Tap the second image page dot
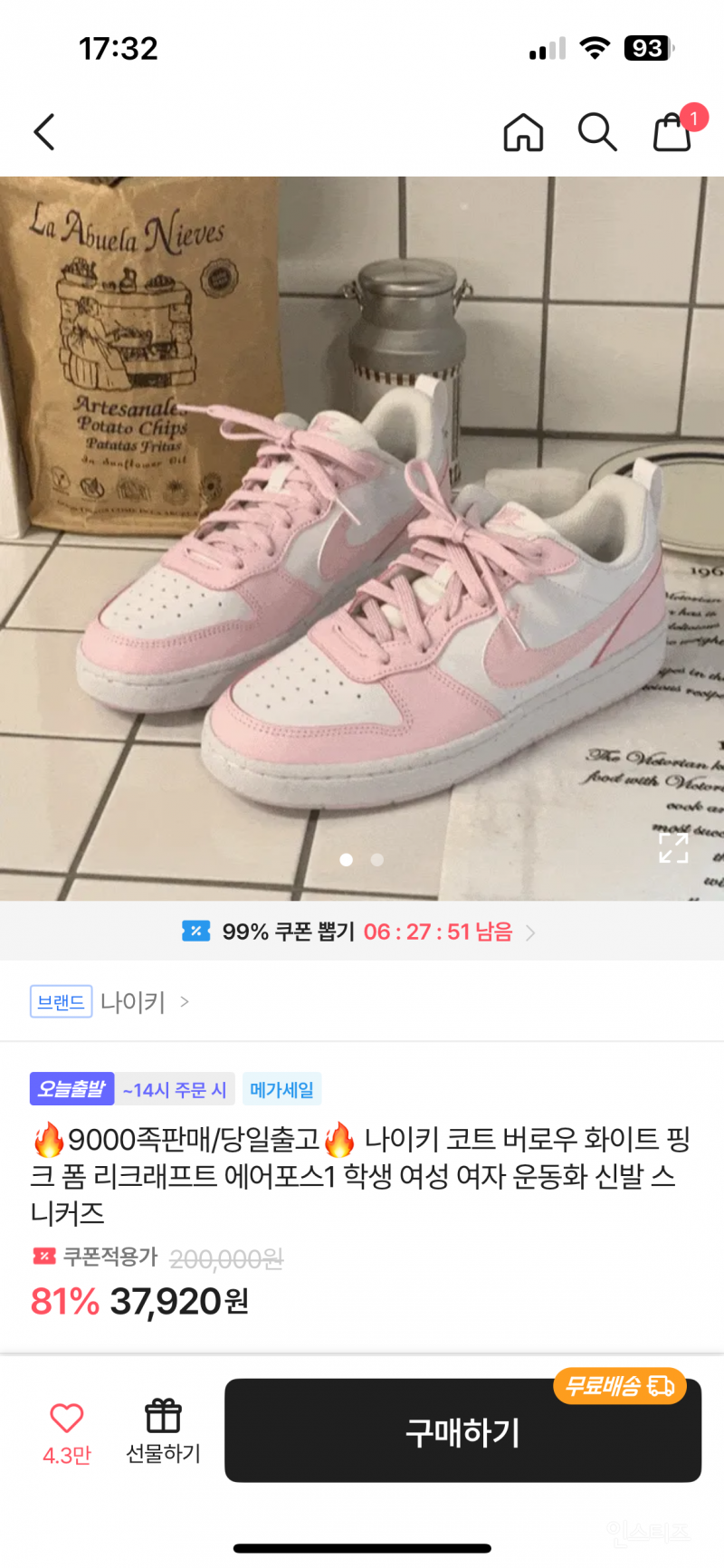 377,860
